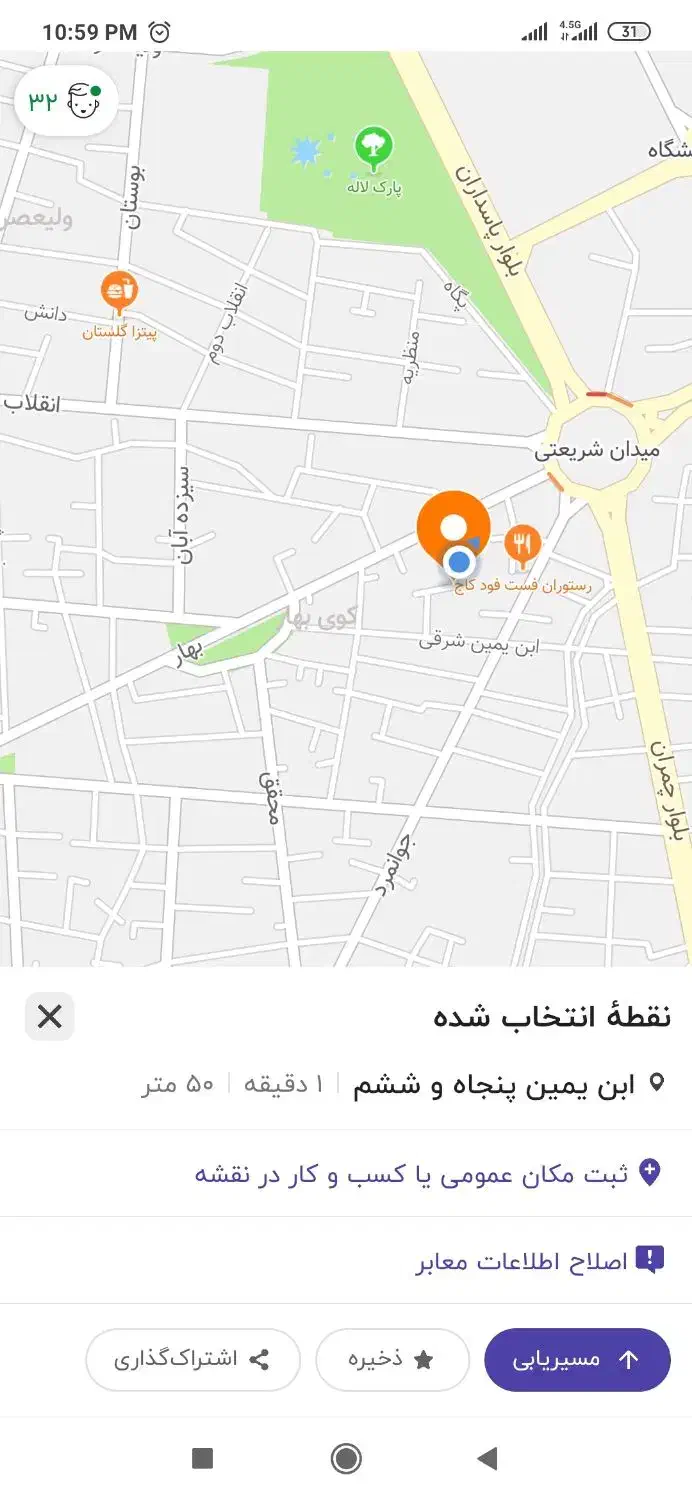Select the پیتزا گلستان map marker
This screenshot has height=1500, width=692.
pyautogui.click(x=120, y=292)
